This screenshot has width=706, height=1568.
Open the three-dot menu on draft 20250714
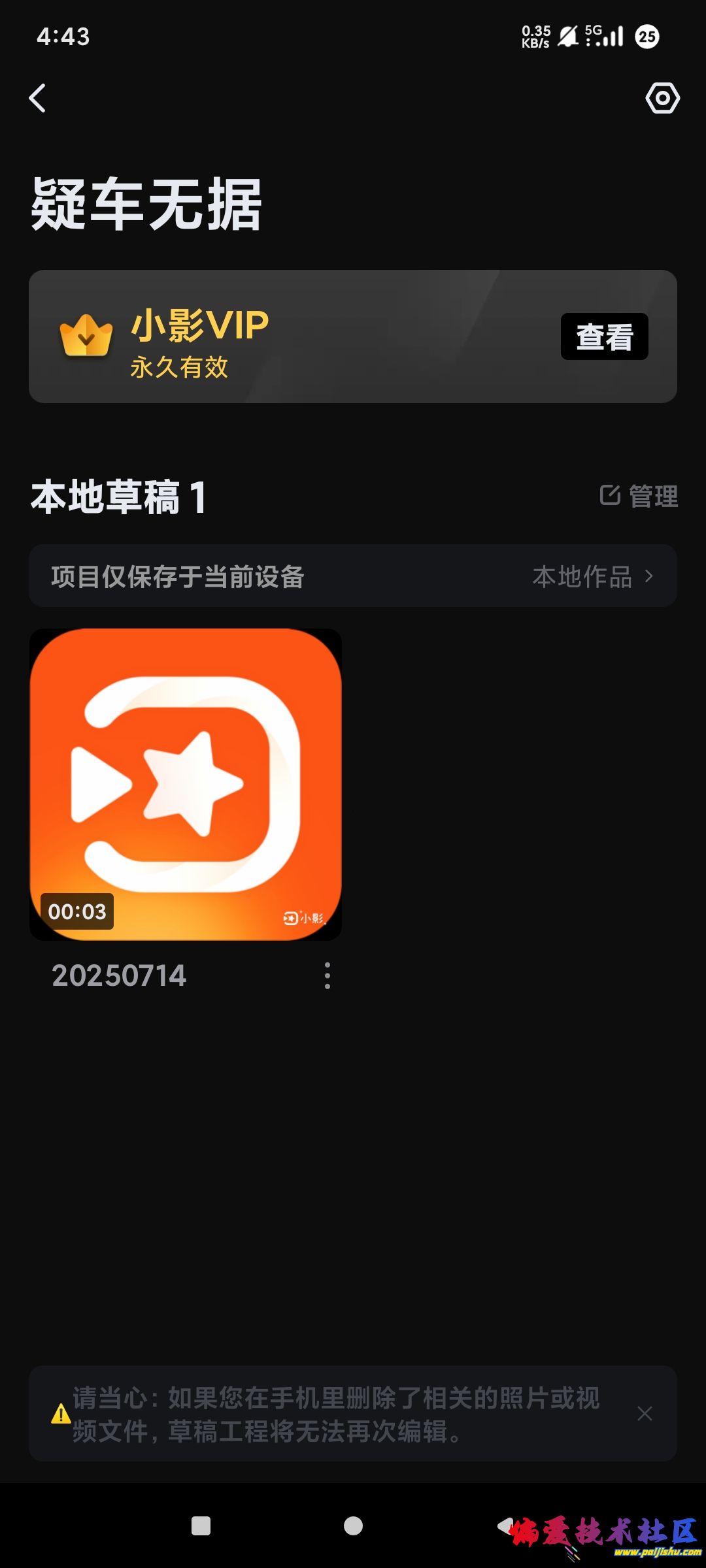coord(327,975)
